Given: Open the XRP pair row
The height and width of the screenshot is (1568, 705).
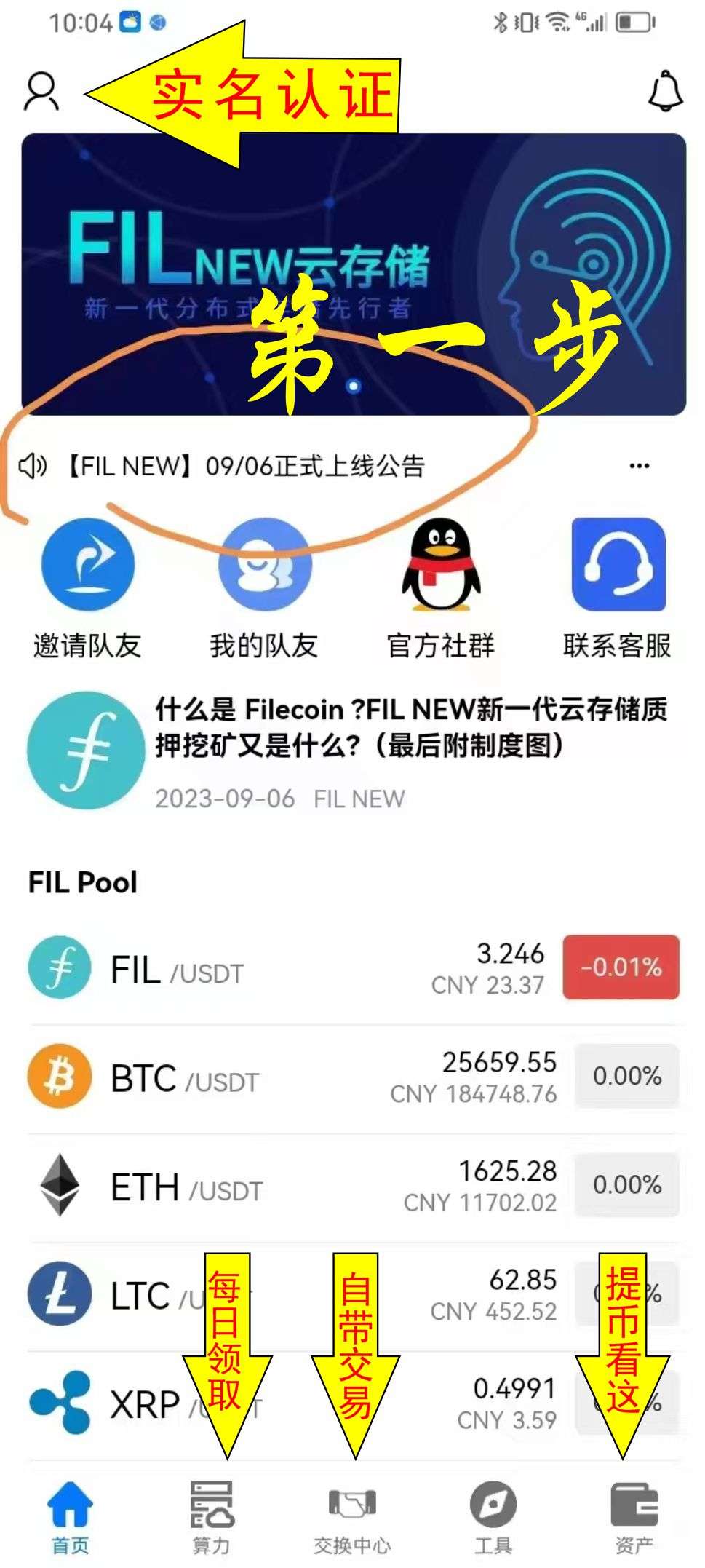Looking at the screenshot, I should point(354,1405).
